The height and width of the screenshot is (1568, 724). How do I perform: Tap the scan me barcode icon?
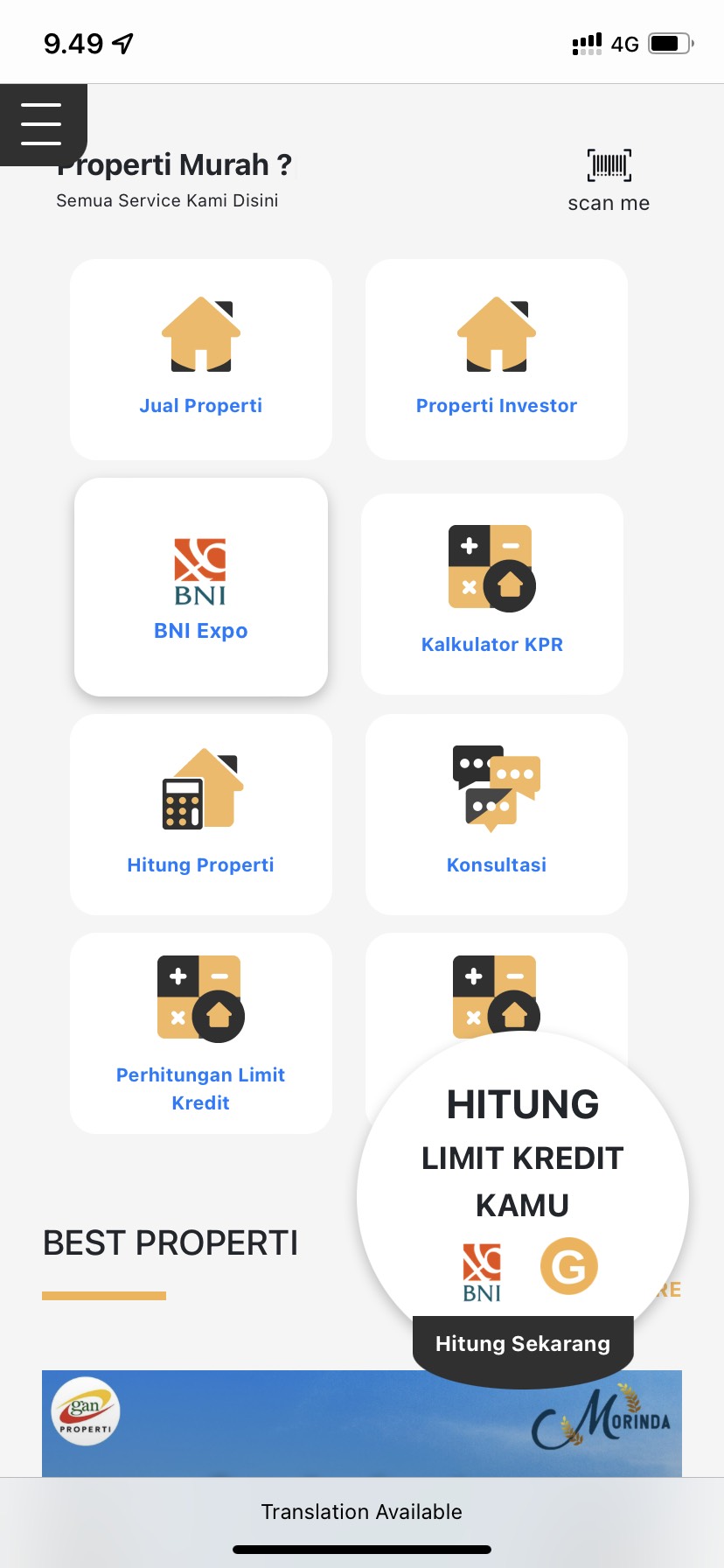tap(609, 165)
